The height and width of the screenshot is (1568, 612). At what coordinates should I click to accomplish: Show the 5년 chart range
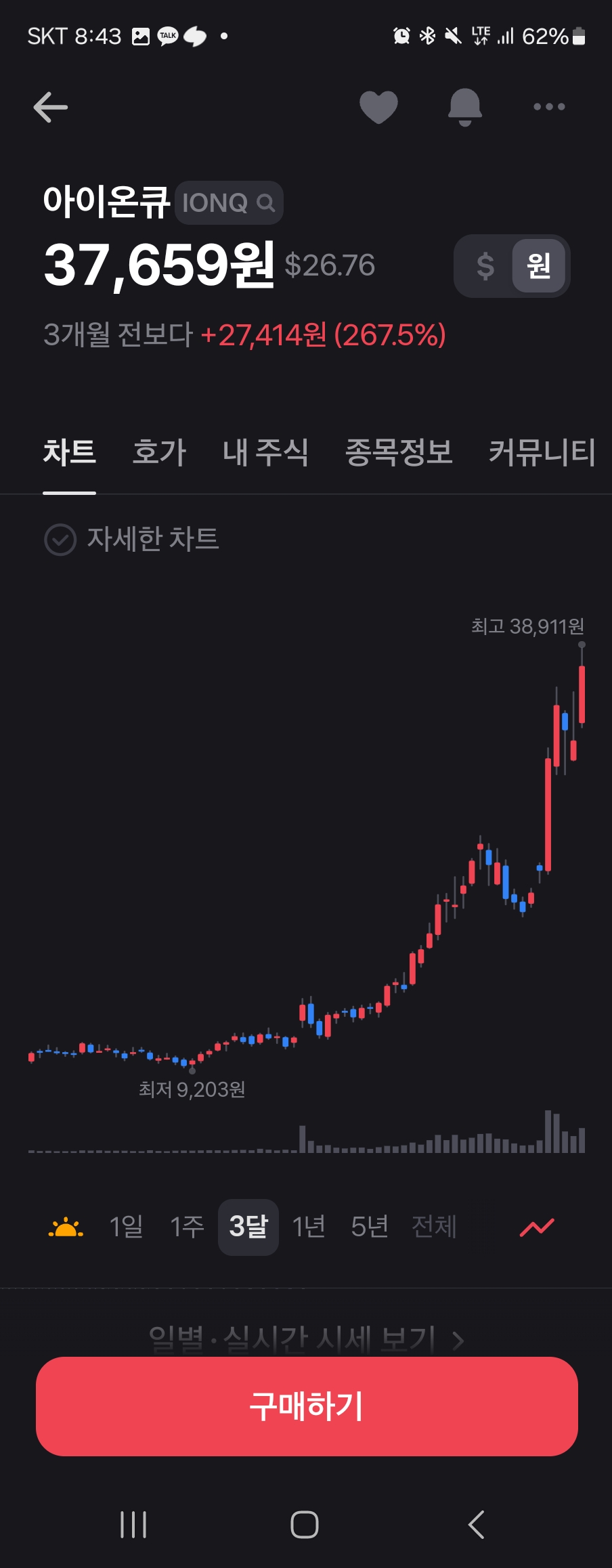[369, 1227]
